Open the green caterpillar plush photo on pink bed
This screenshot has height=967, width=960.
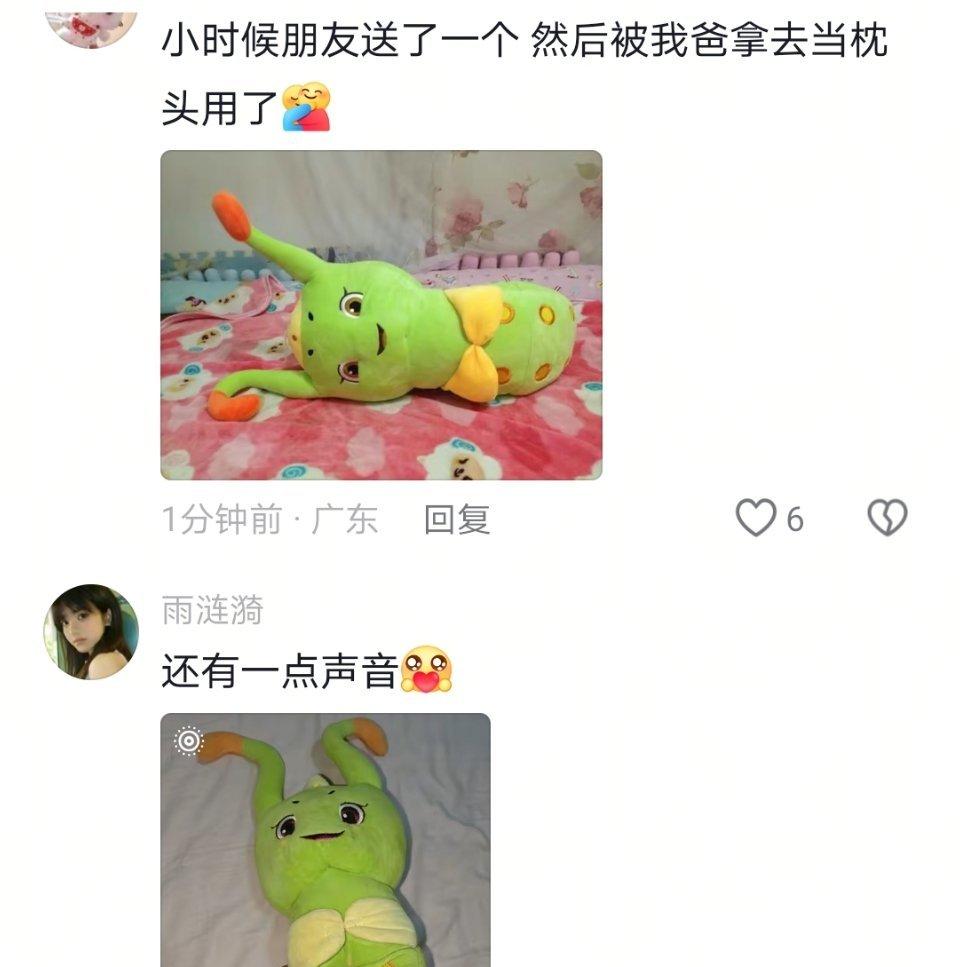381,315
